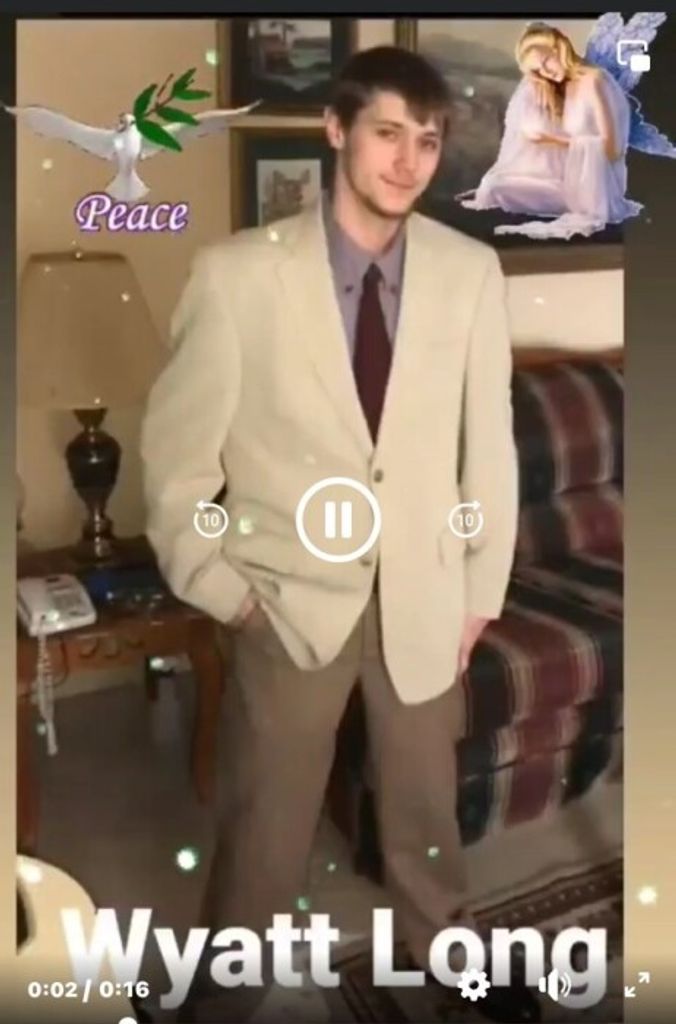Rewind the video 10 seconds
The image size is (676, 1024).
[210, 520]
